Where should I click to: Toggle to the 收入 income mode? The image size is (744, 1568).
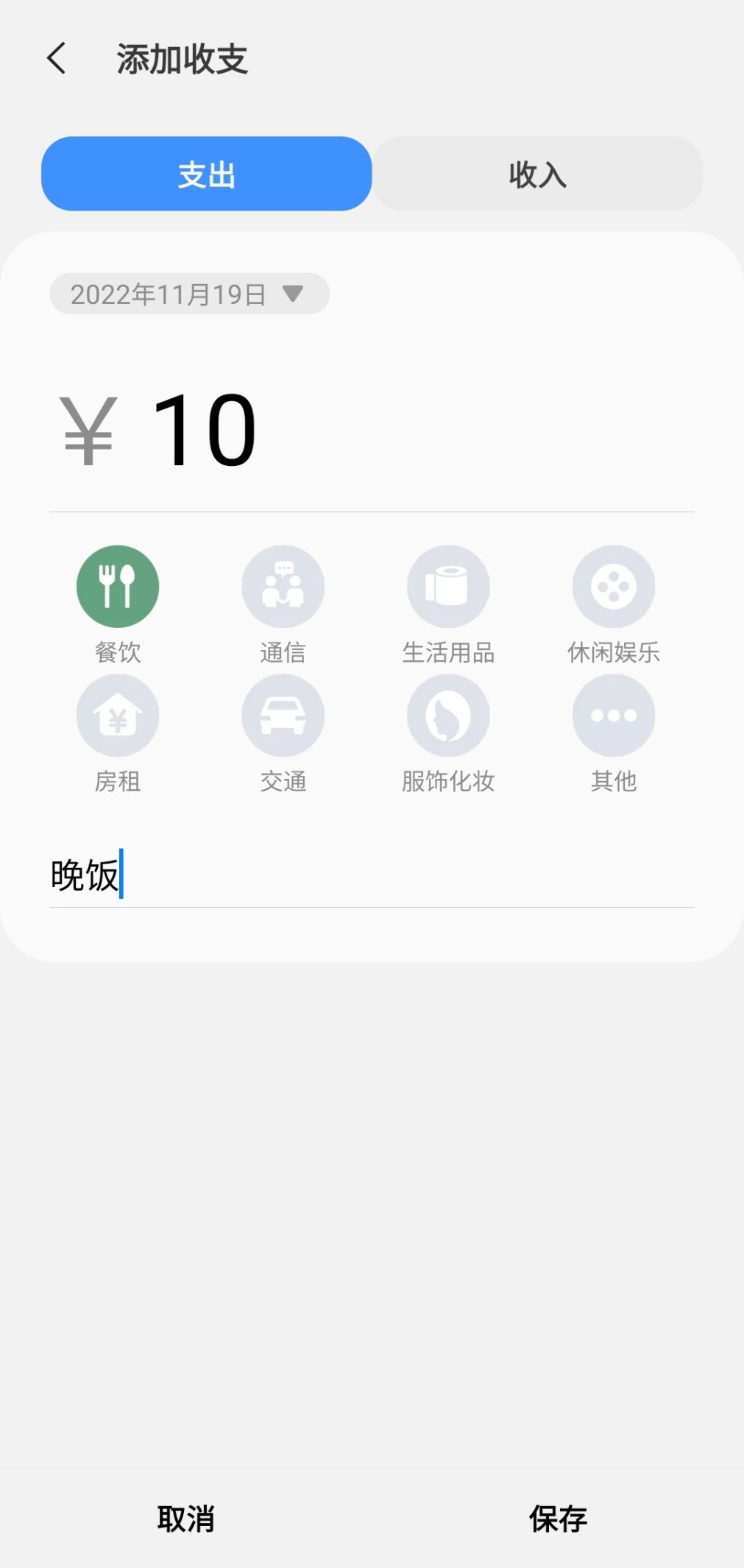538,174
